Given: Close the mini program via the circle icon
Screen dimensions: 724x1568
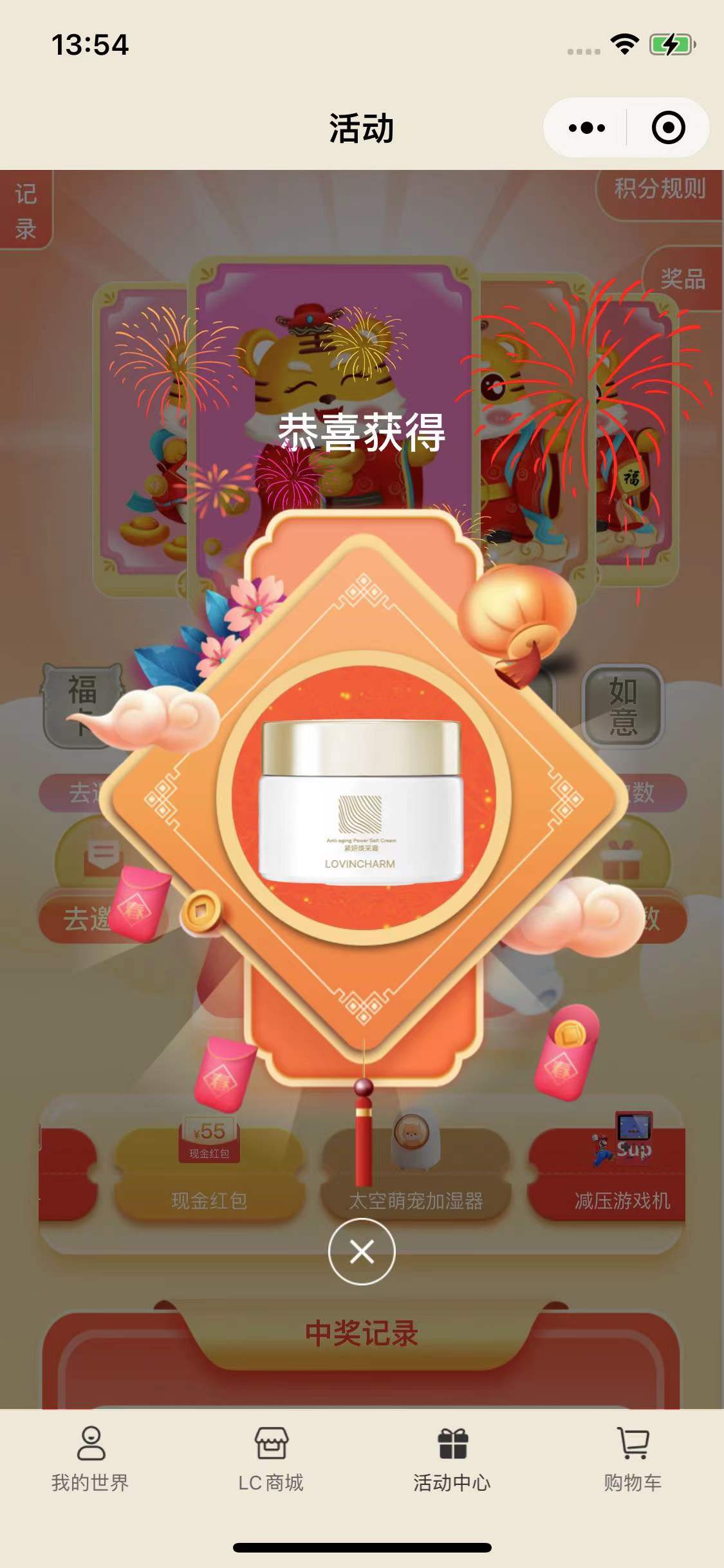Looking at the screenshot, I should [668, 128].
